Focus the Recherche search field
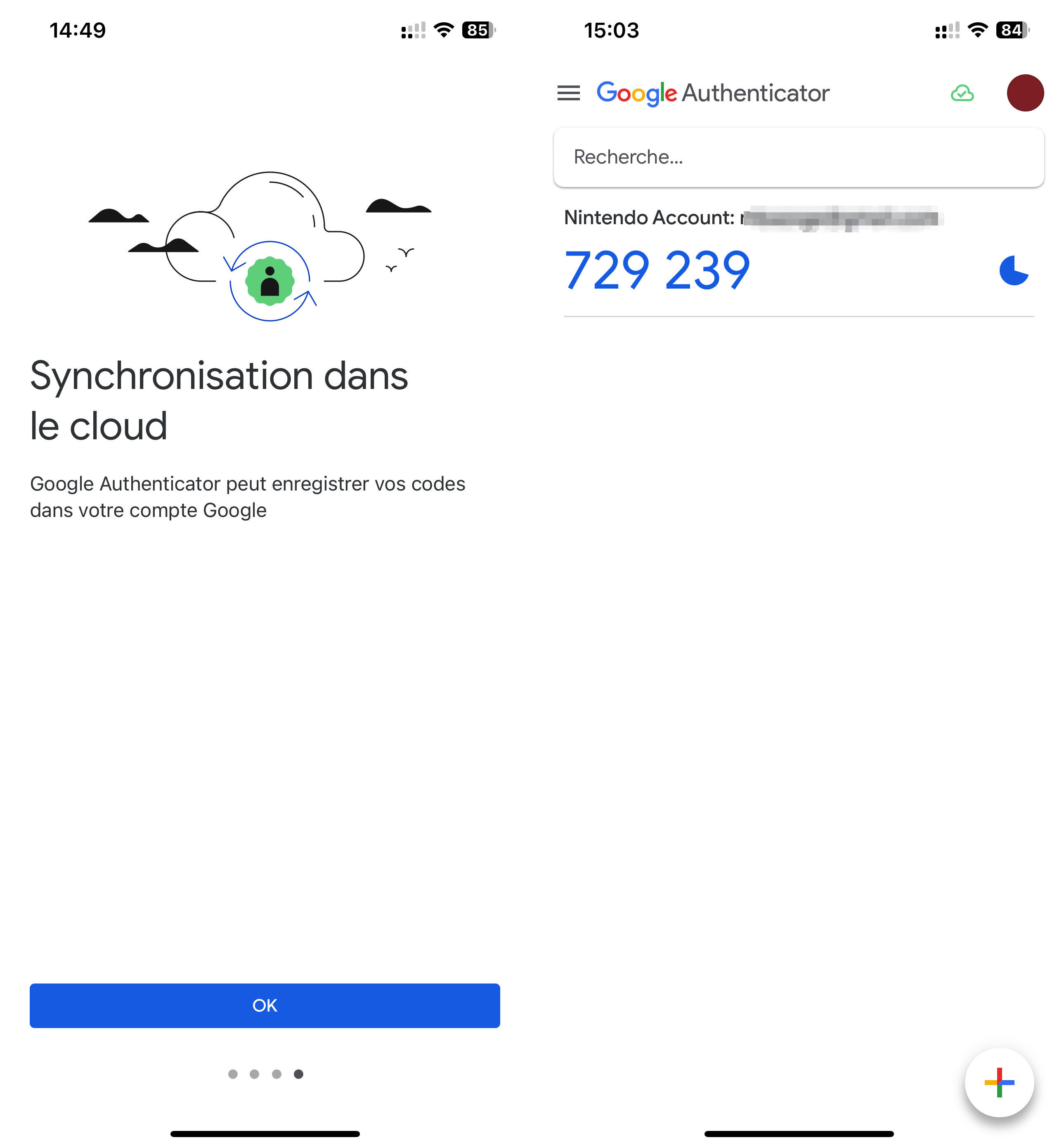Screen dimensions: 1064x1147 [798, 157]
